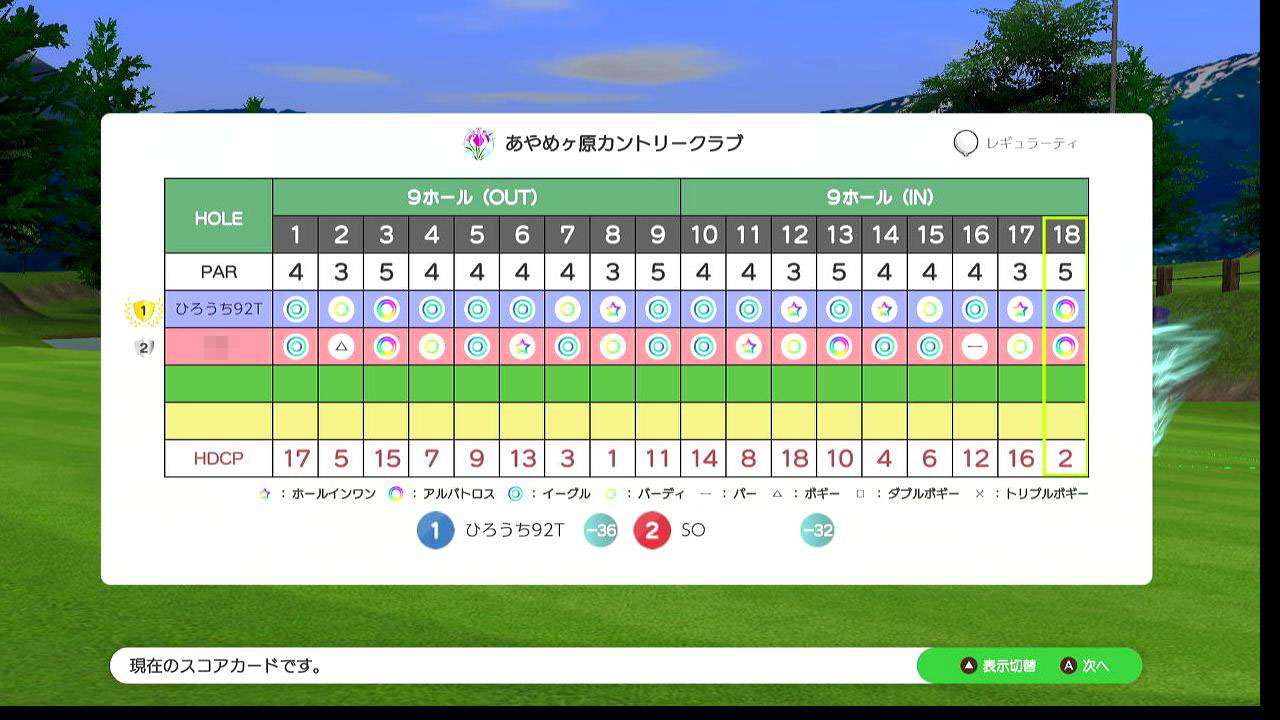1280x720 pixels.
Task: Switch the scorecard display with 表示切替
Action: [x=998, y=666]
